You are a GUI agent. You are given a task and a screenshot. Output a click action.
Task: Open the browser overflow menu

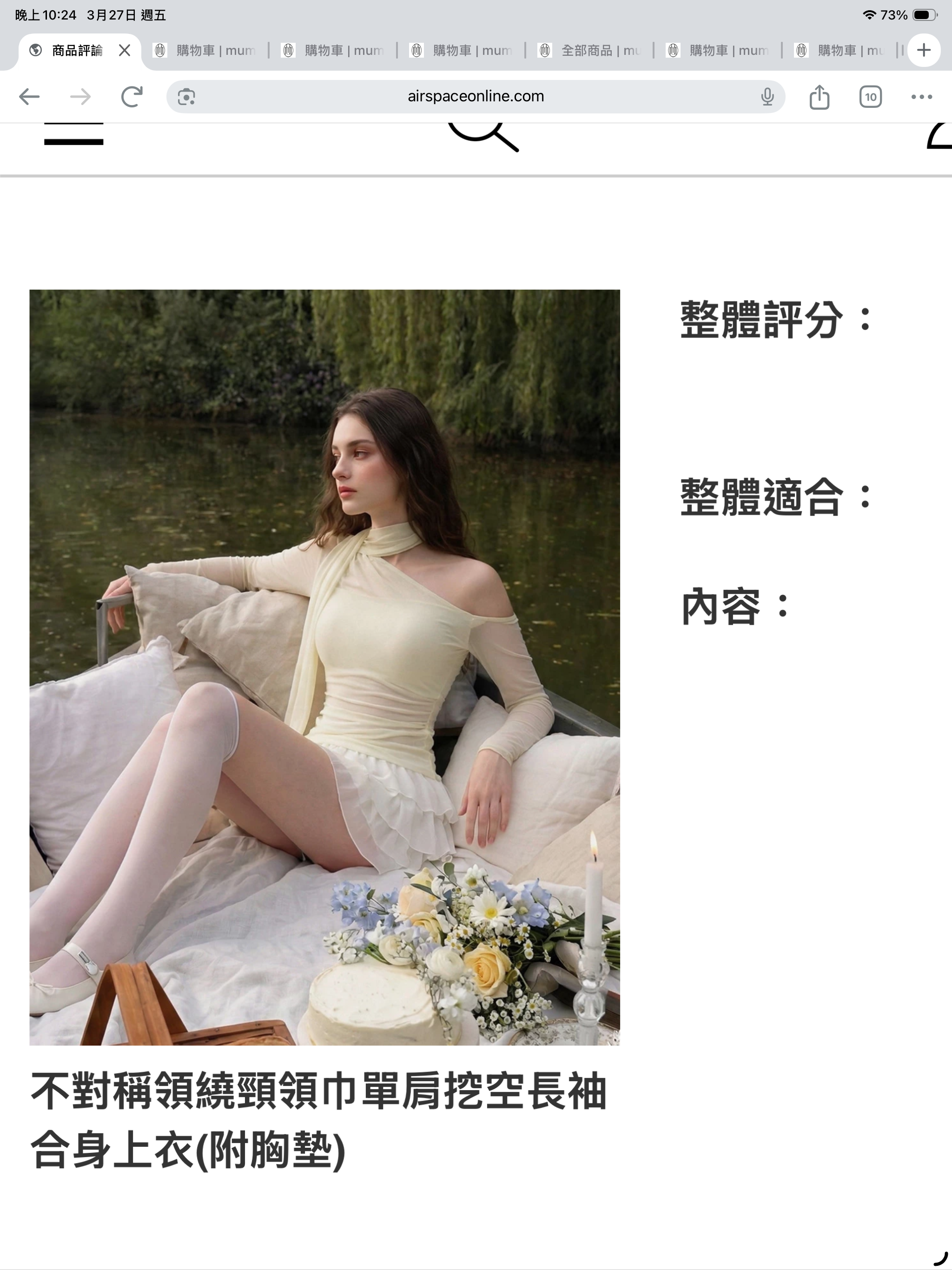(x=922, y=96)
